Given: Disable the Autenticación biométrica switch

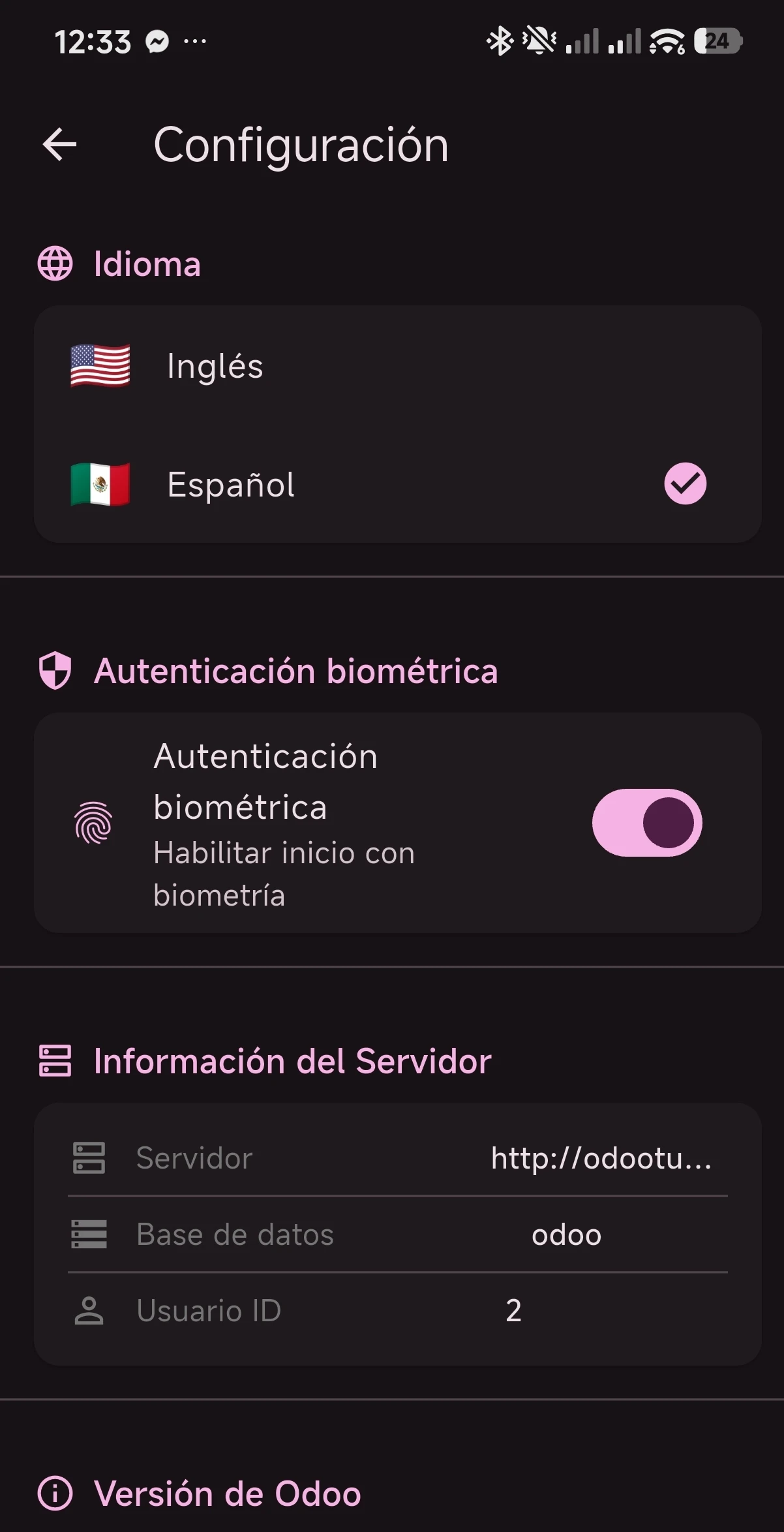Looking at the screenshot, I should (x=646, y=823).
